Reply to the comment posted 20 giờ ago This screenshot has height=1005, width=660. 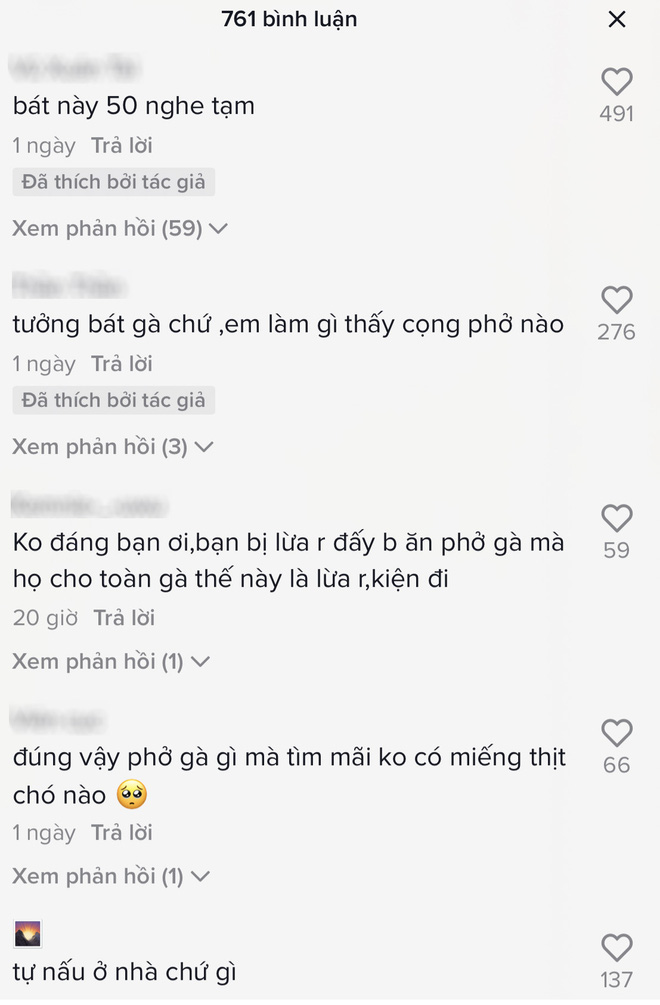[124, 618]
